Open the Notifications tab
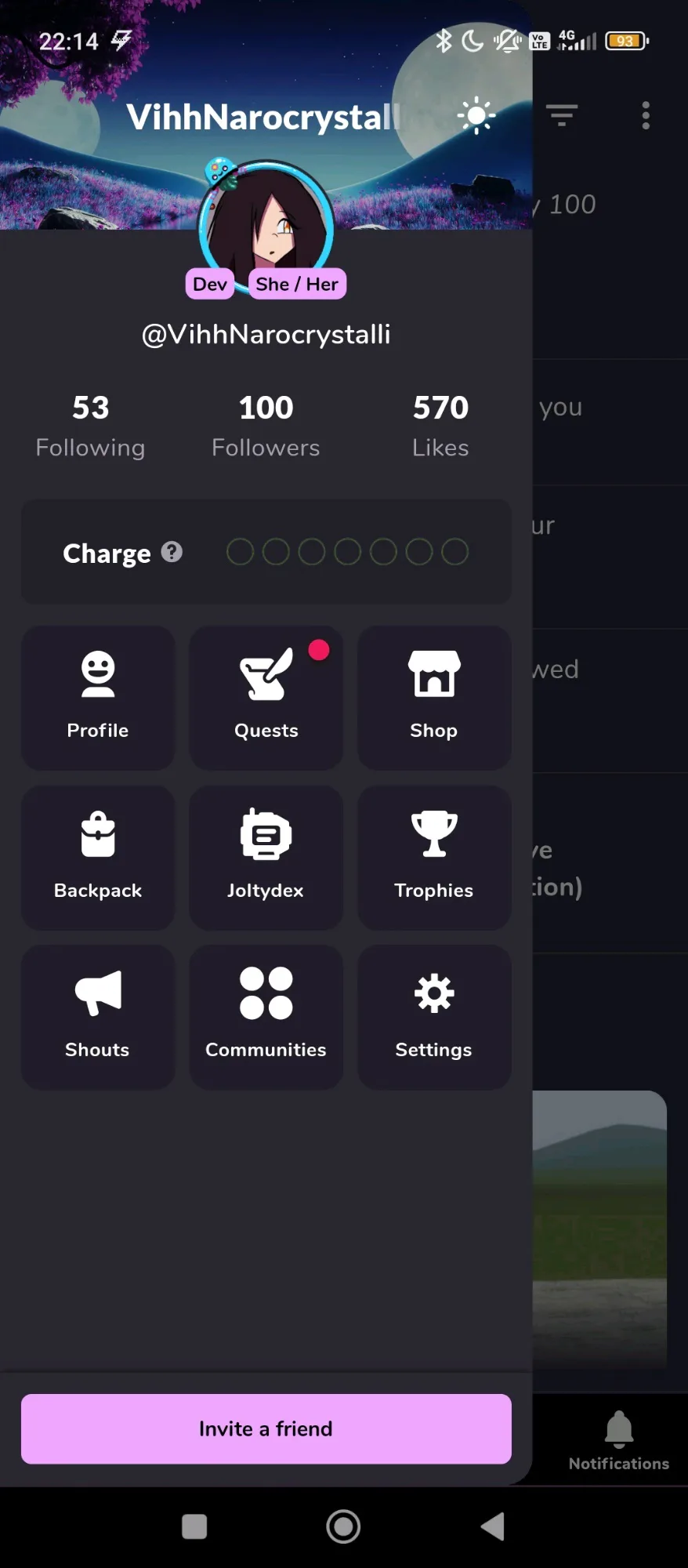Image resolution: width=688 pixels, height=1568 pixels. click(619, 1441)
